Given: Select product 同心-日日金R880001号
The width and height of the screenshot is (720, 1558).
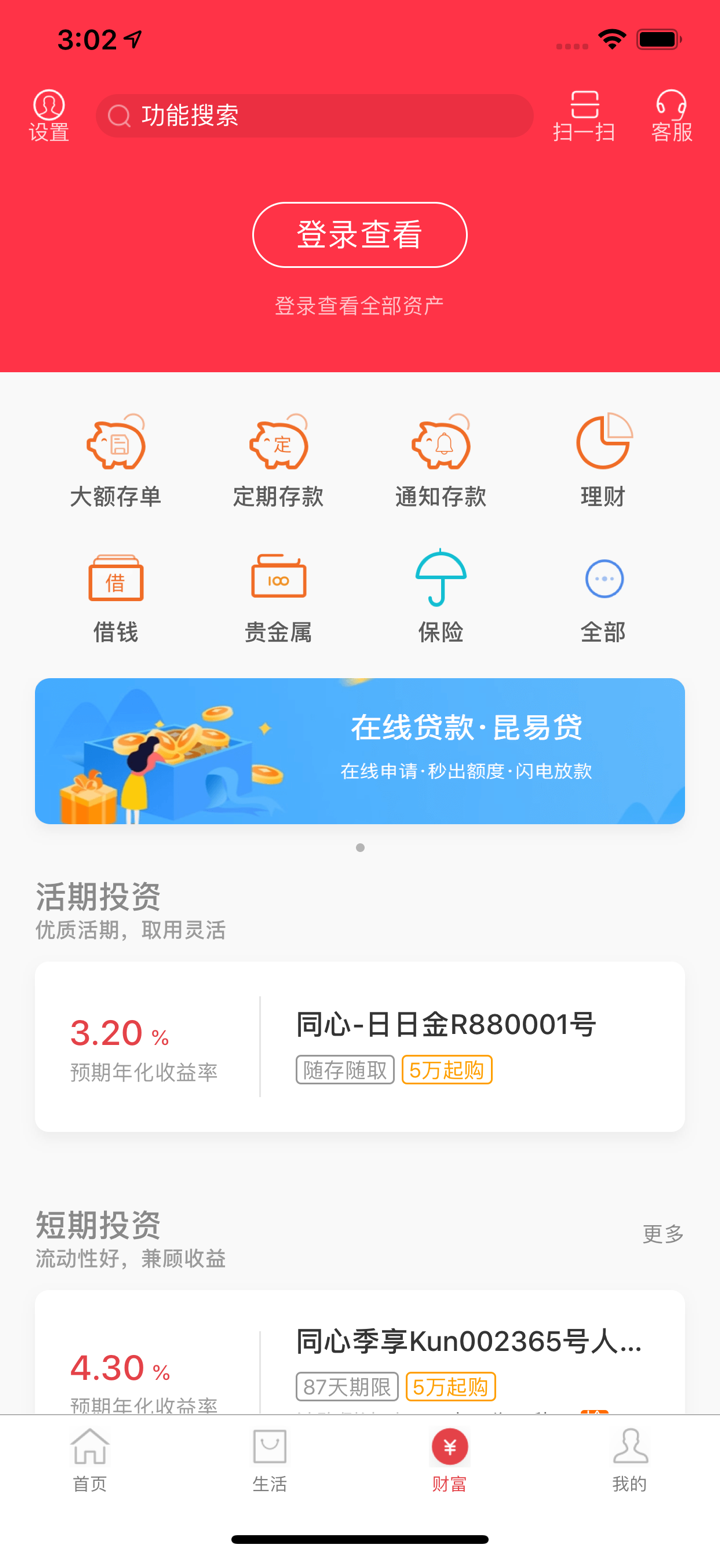Looking at the screenshot, I should pos(360,1045).
